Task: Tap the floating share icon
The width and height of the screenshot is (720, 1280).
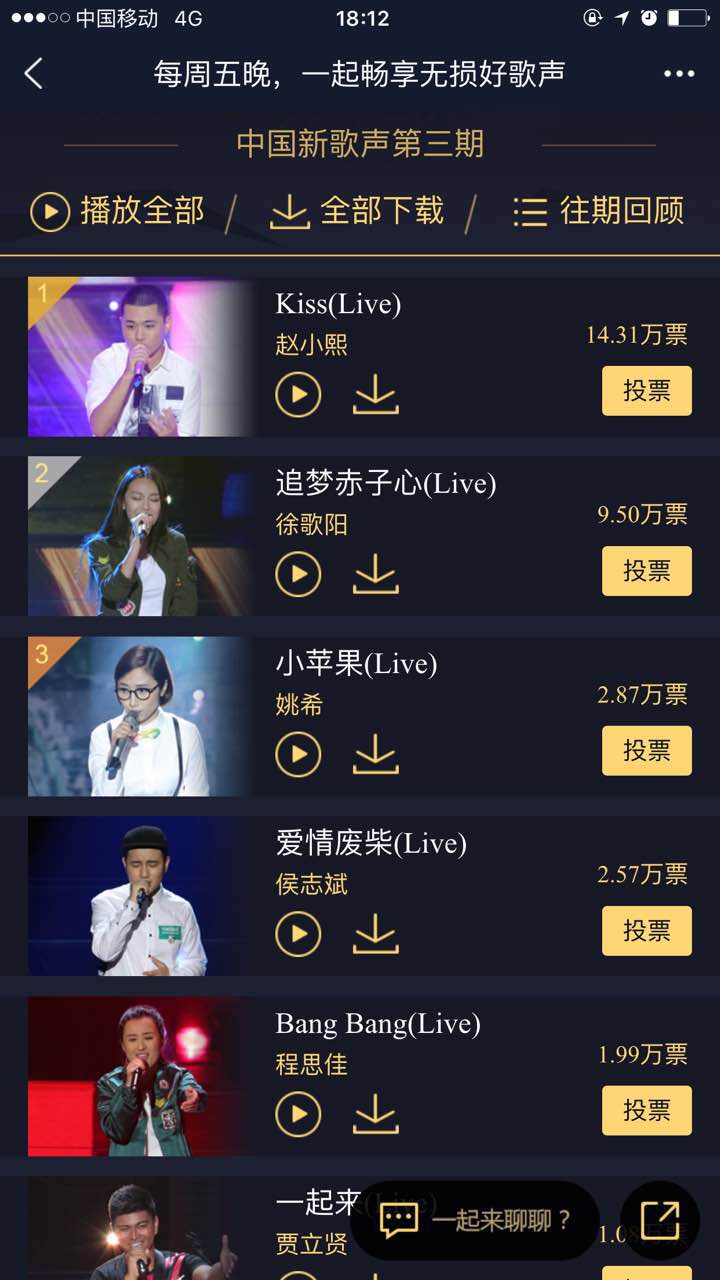Action: point(660,1220)
